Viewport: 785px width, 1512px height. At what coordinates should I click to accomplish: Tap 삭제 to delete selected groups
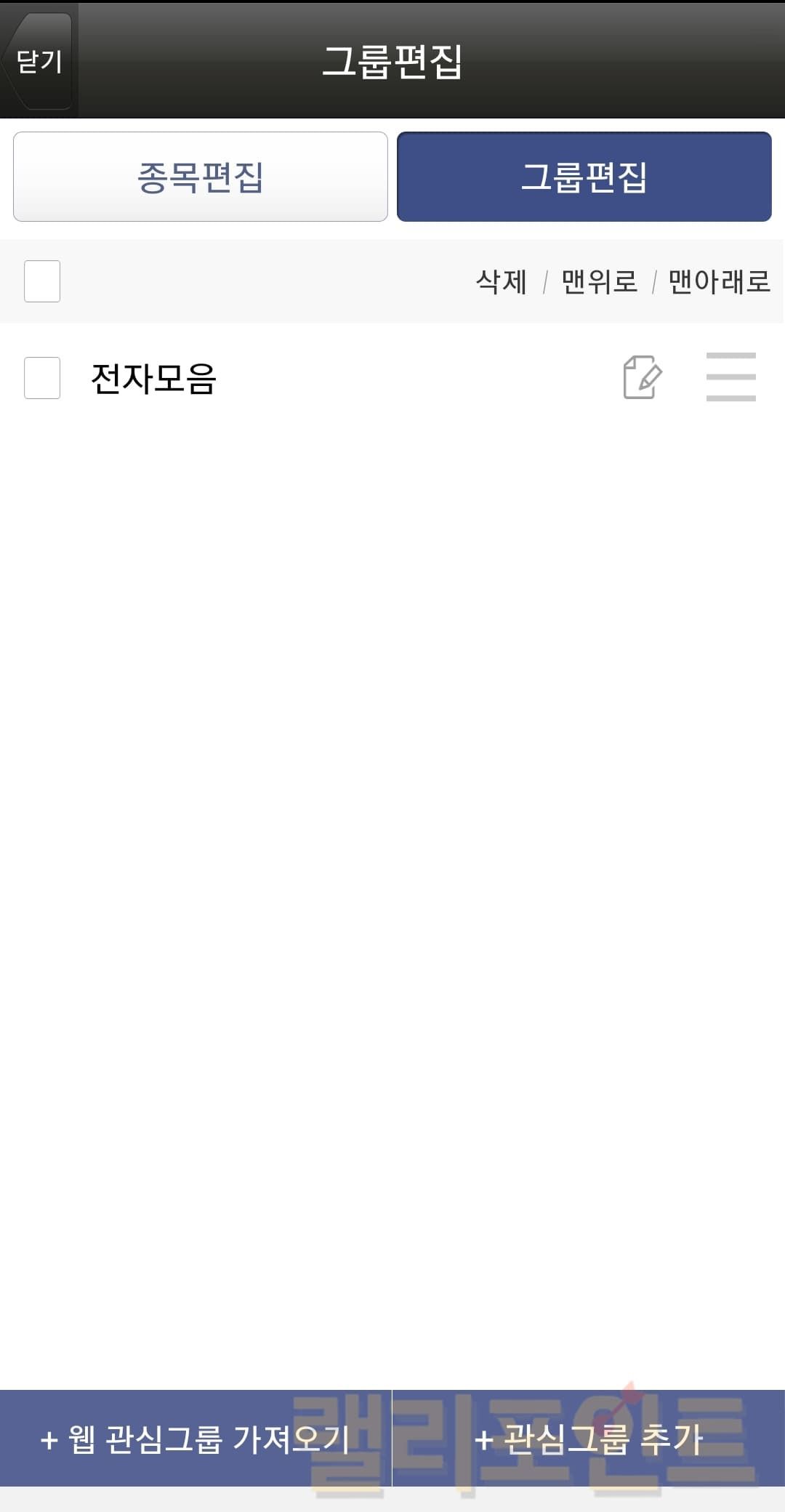click(x=501, y=282)
